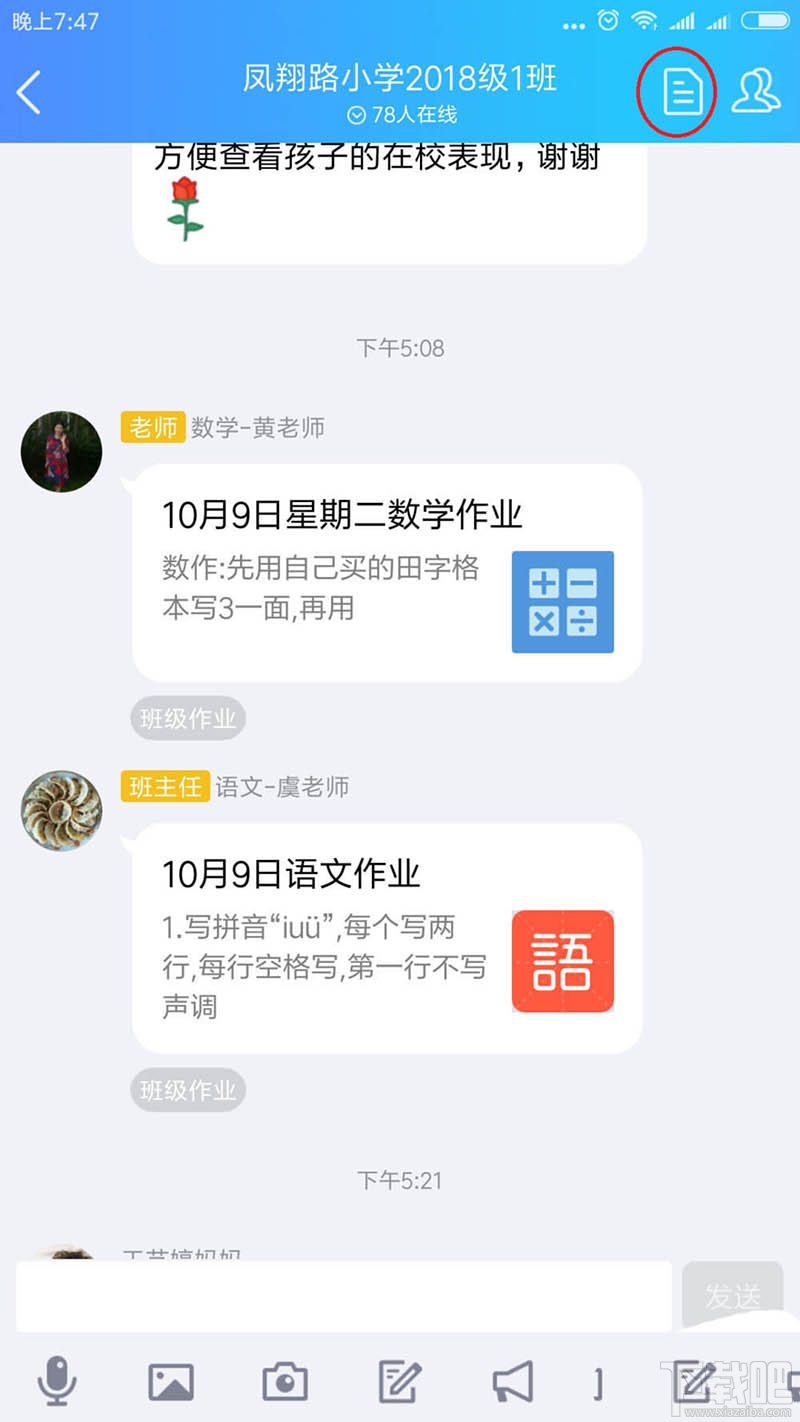Open the 班级作业 label under math homework

(x=187, y=718)
